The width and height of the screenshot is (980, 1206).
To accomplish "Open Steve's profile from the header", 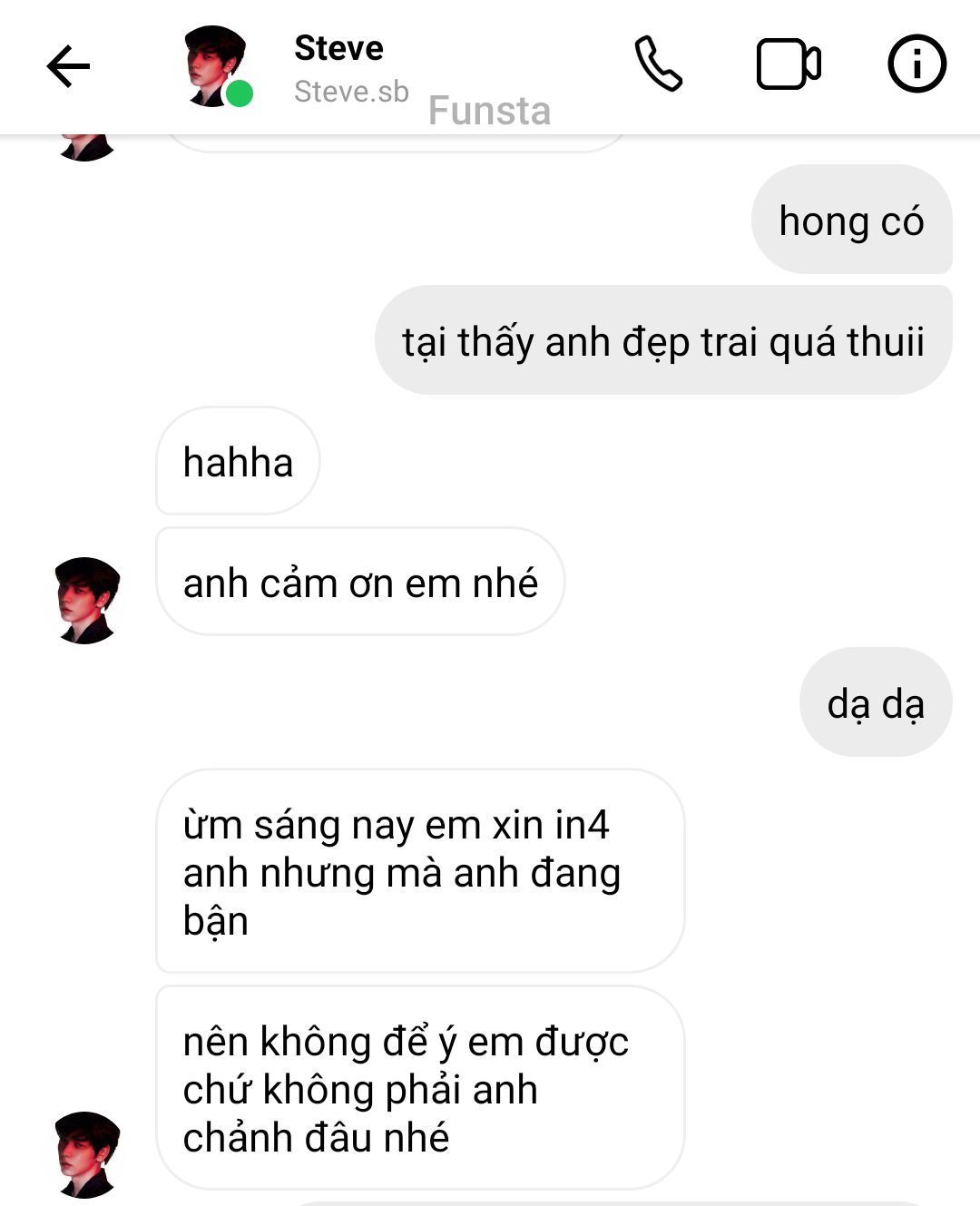I will tap(338, 66).
